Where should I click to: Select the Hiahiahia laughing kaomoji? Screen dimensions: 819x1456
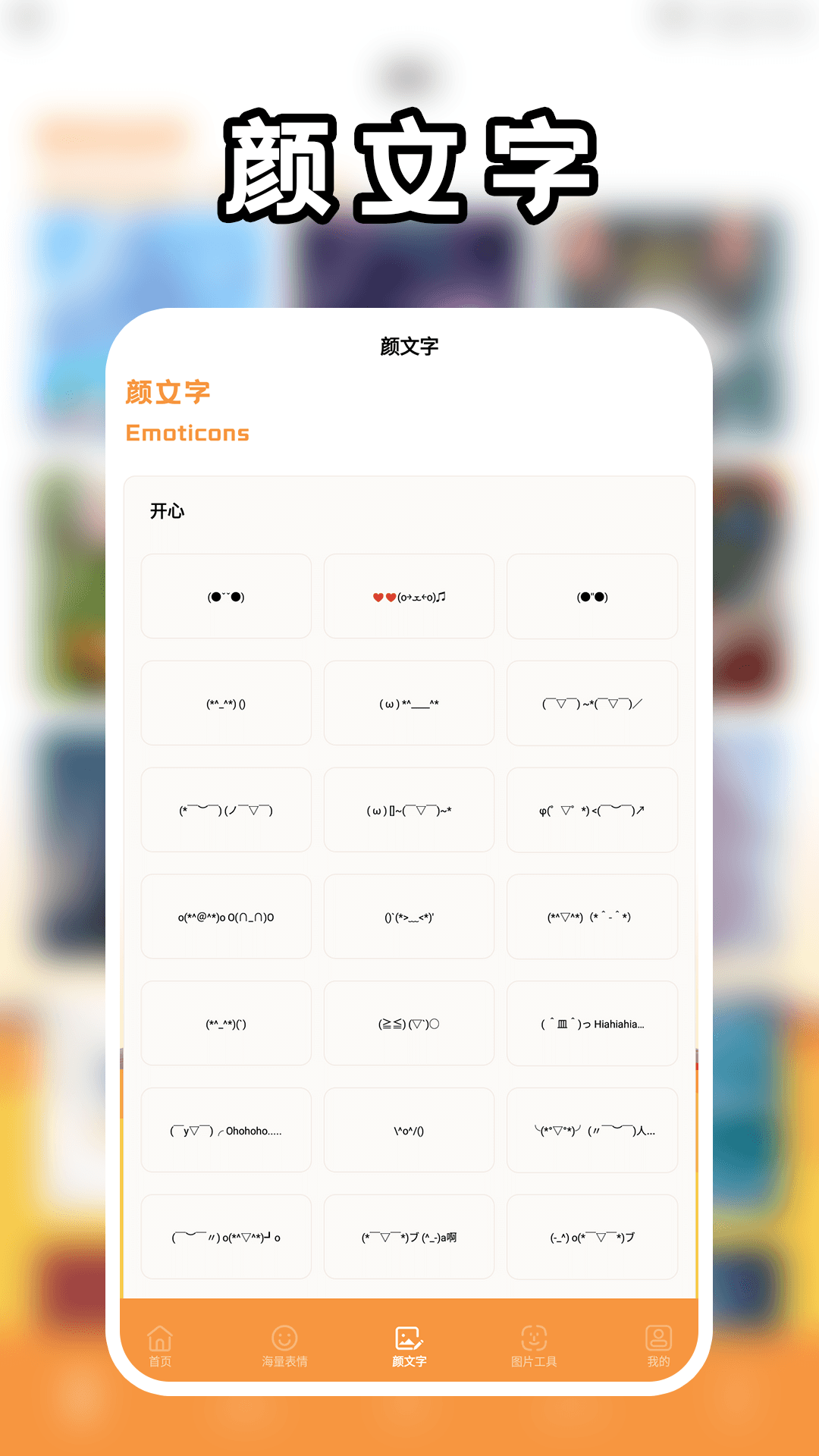tap(592, 1023)
